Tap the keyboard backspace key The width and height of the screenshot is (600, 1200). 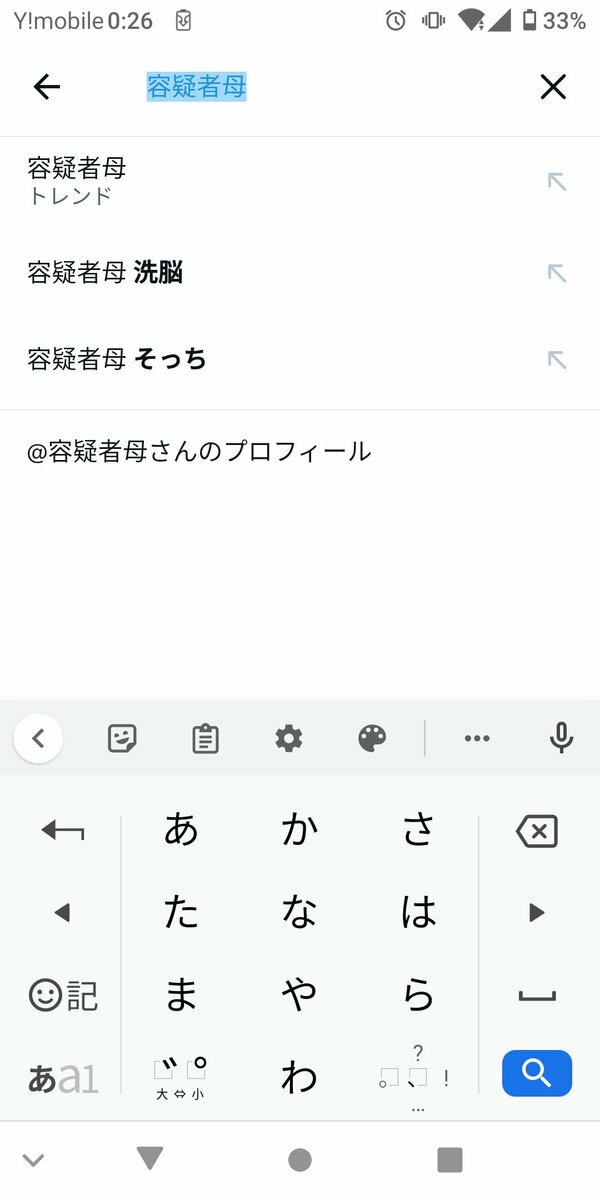click(x=537, y=831)
